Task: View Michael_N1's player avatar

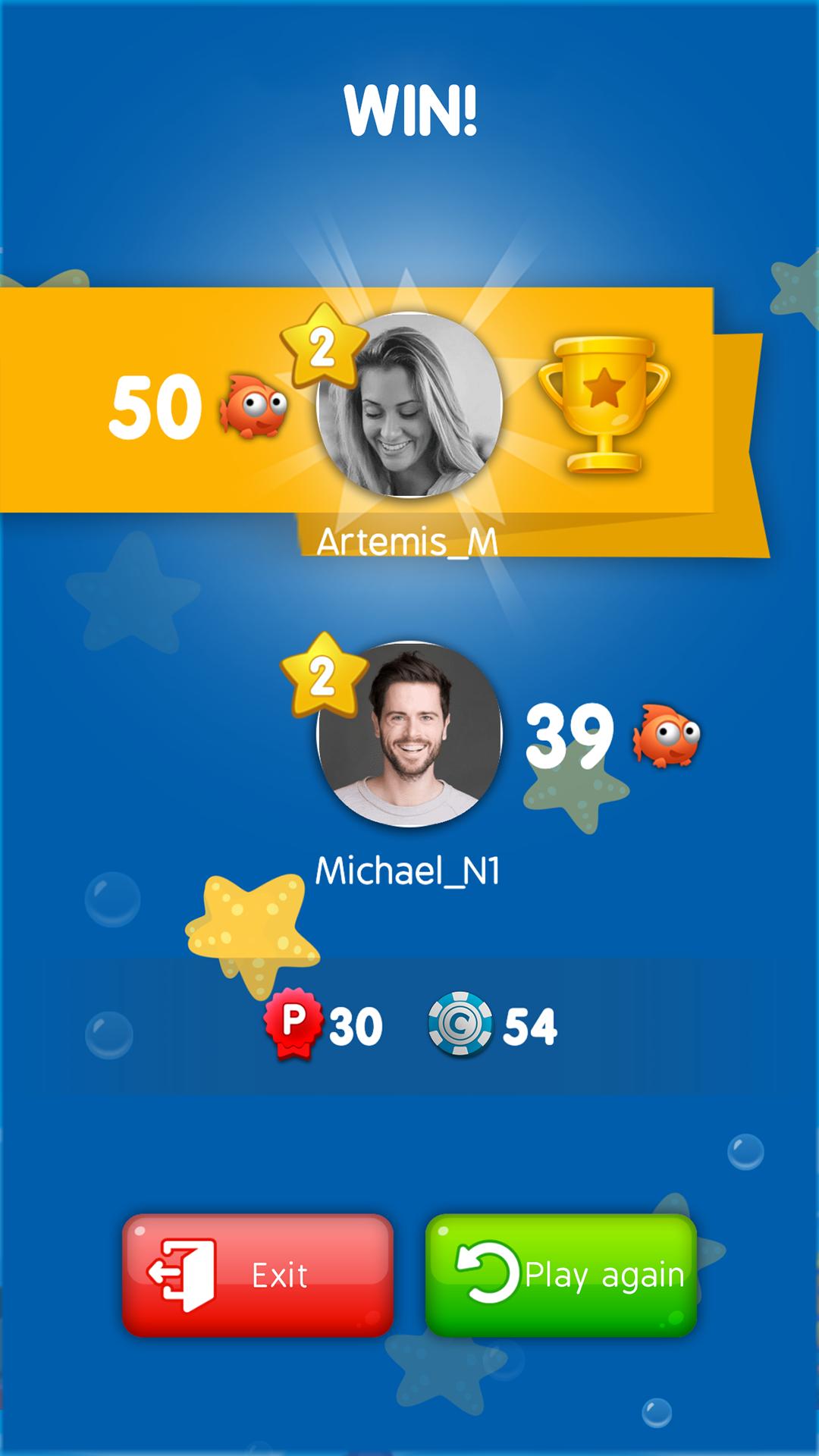Action: point(409,733)
